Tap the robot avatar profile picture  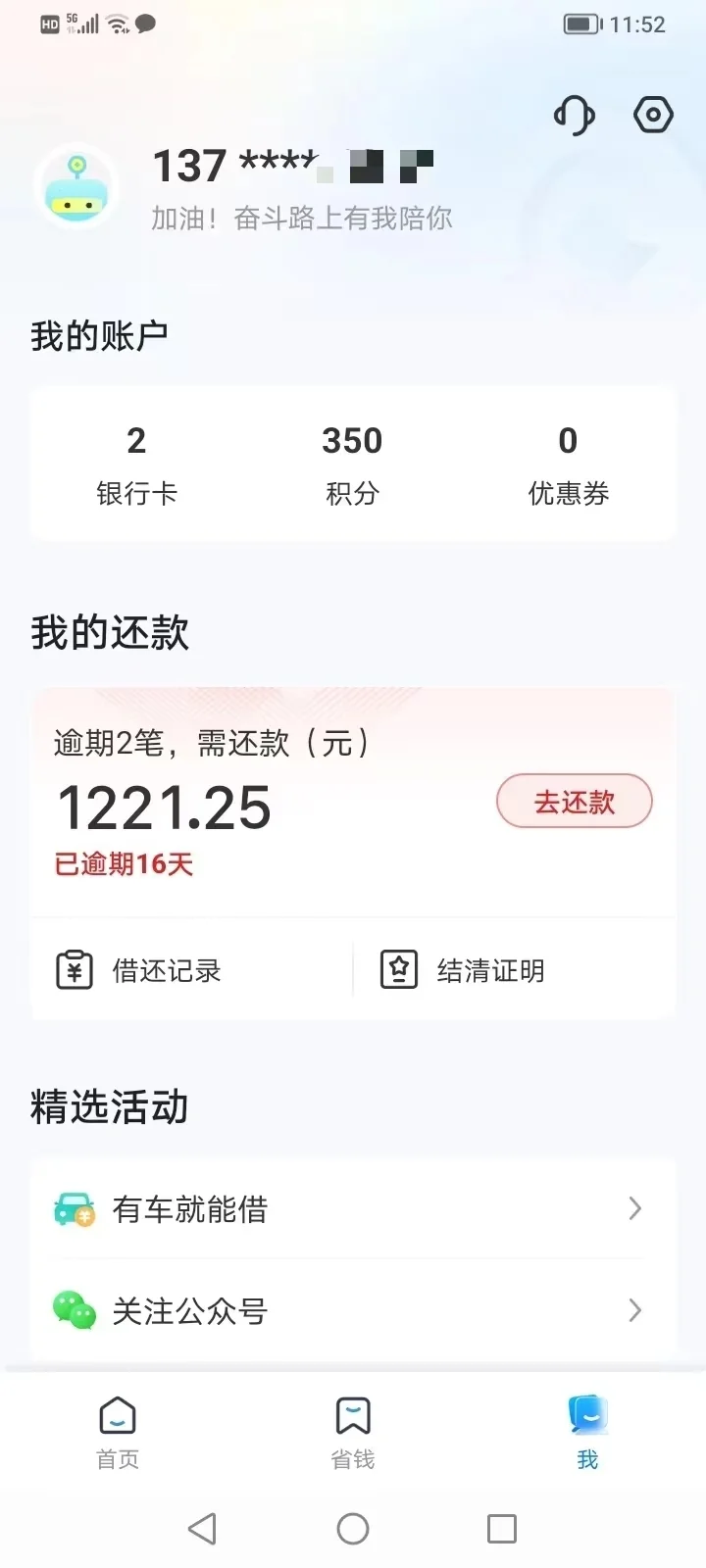coord(76,187)
